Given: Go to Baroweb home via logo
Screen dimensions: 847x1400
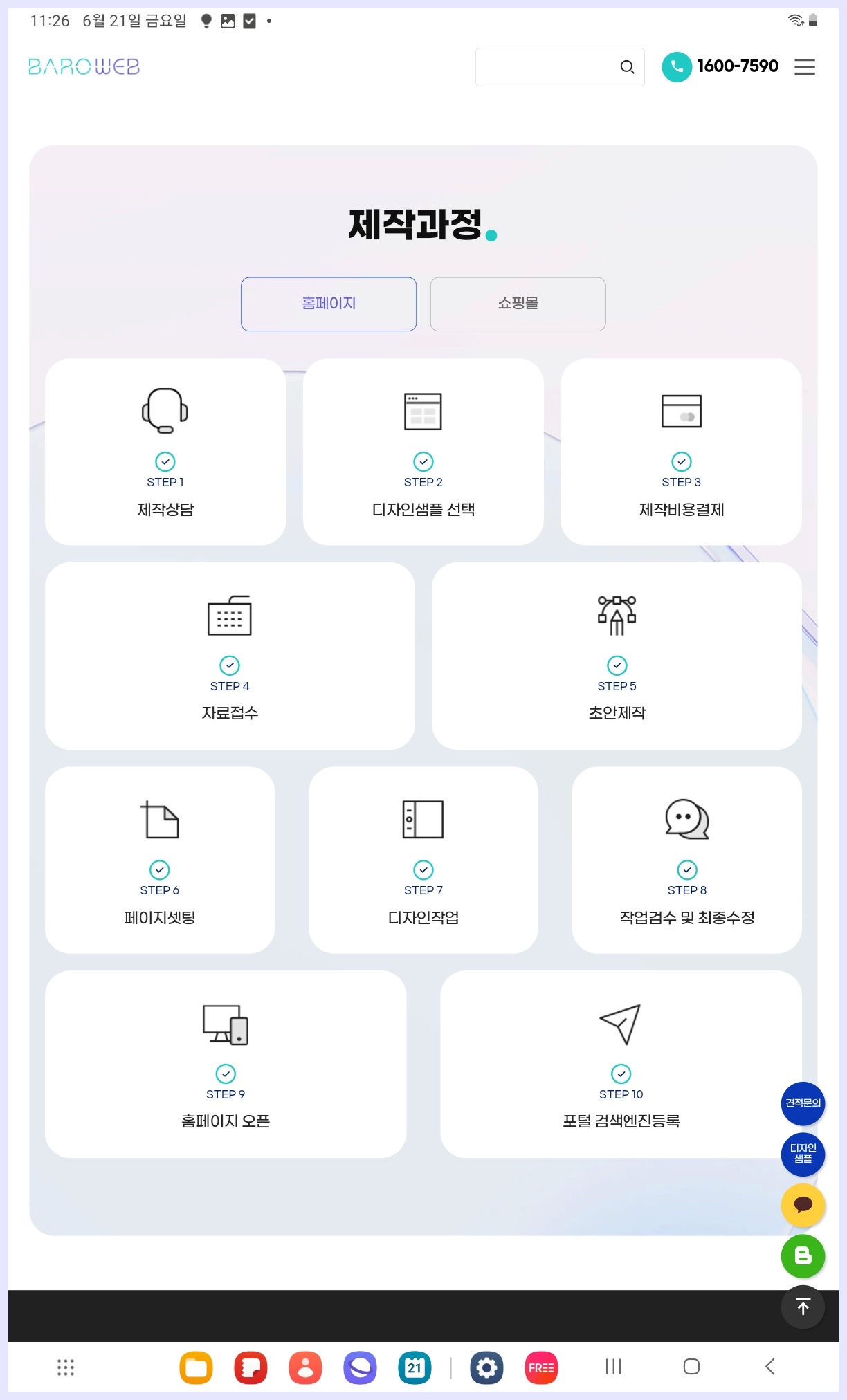Looking at the screenshot, I should (x=84, y=67).
